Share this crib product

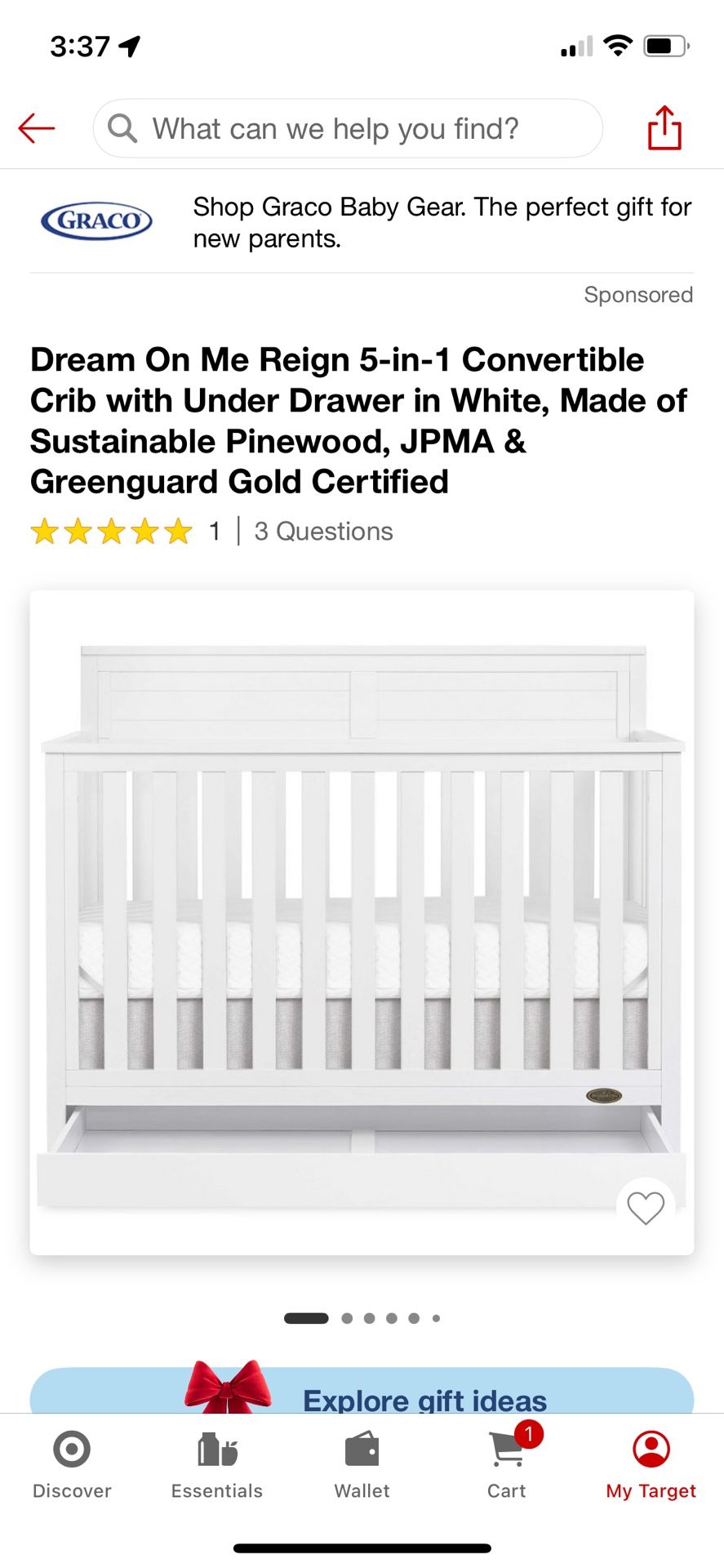(664, 128)
